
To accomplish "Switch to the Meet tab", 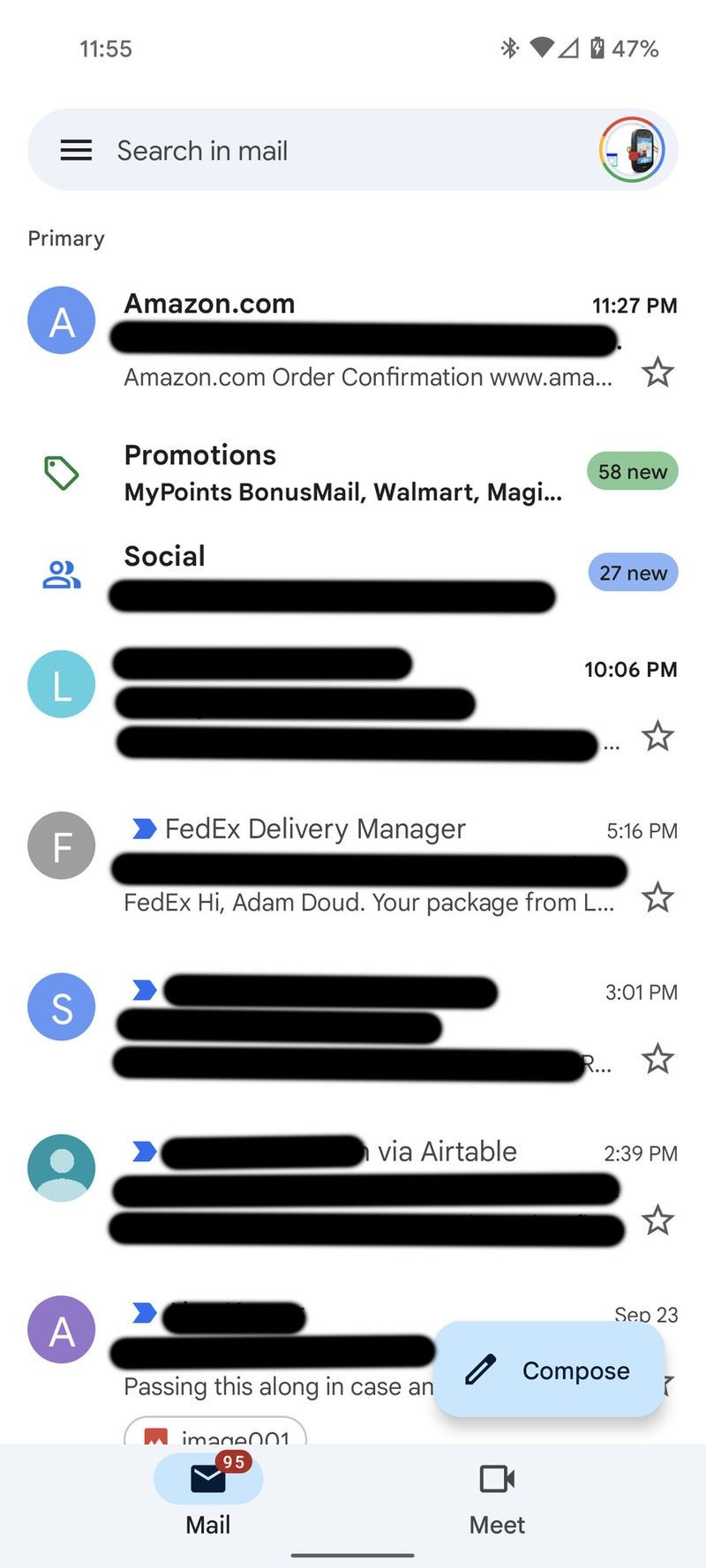I will click(496, 1496).
